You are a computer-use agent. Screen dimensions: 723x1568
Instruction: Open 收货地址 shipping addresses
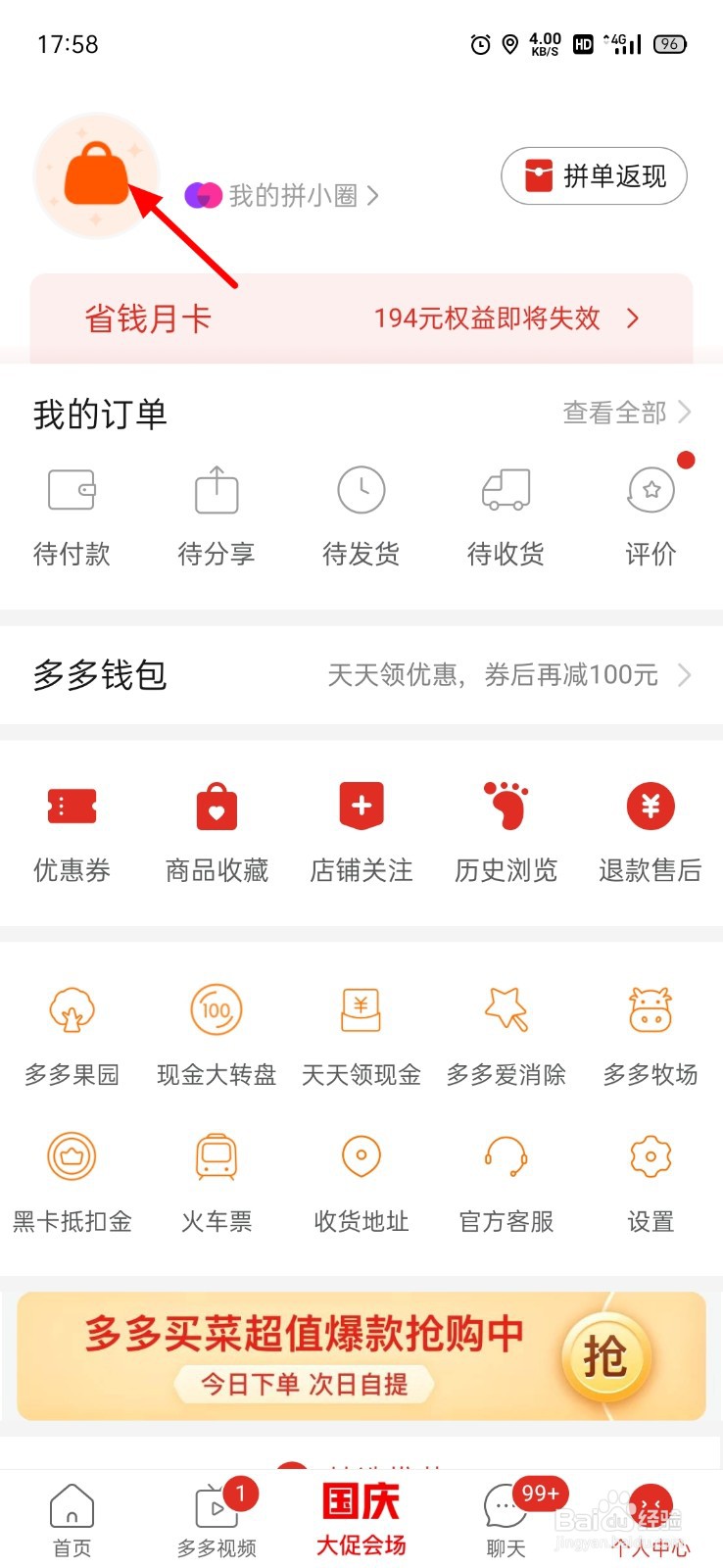(x=361, y=1183)
